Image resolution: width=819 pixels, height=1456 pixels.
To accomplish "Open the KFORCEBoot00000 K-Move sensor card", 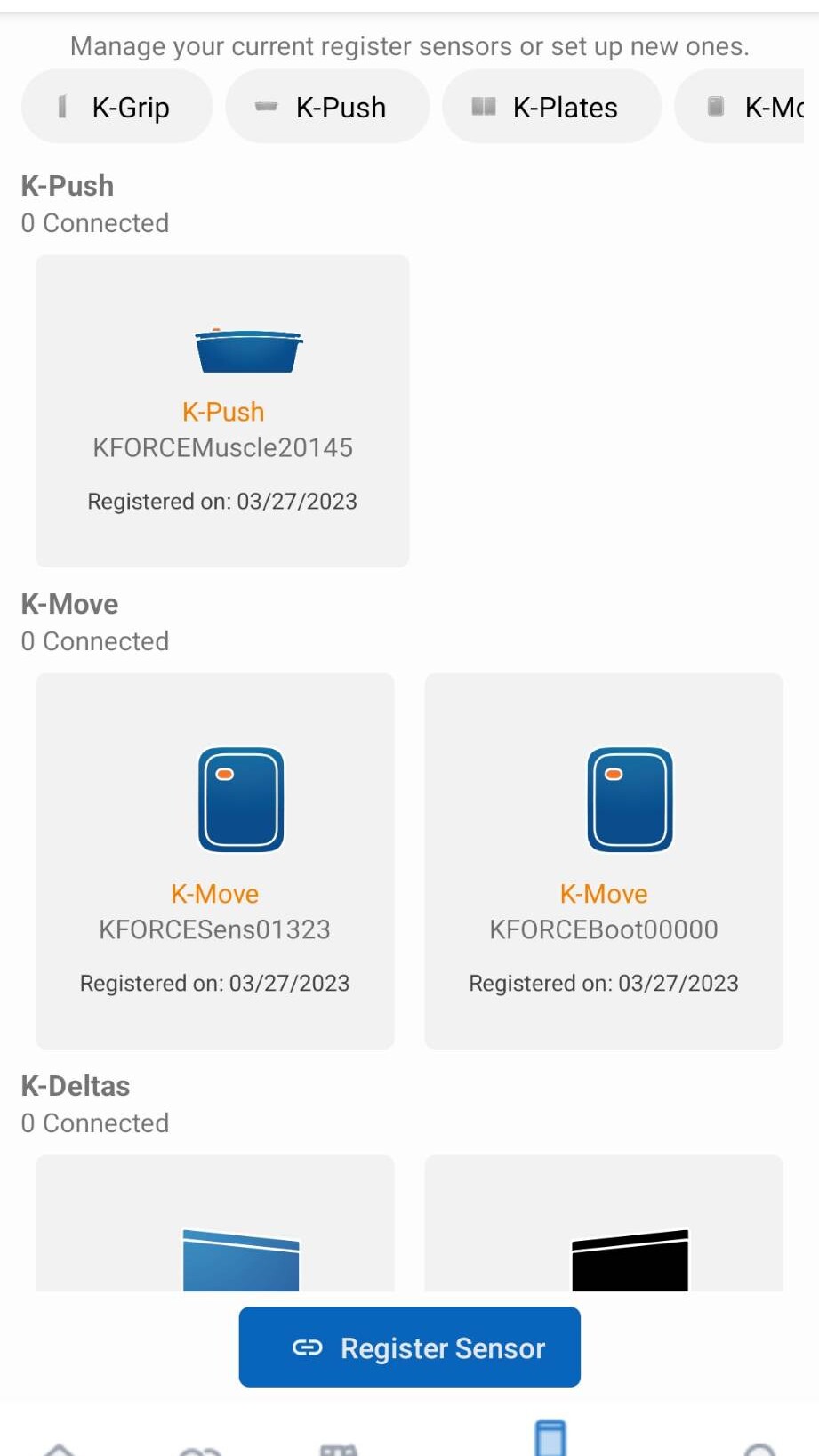I will point(604,861).
